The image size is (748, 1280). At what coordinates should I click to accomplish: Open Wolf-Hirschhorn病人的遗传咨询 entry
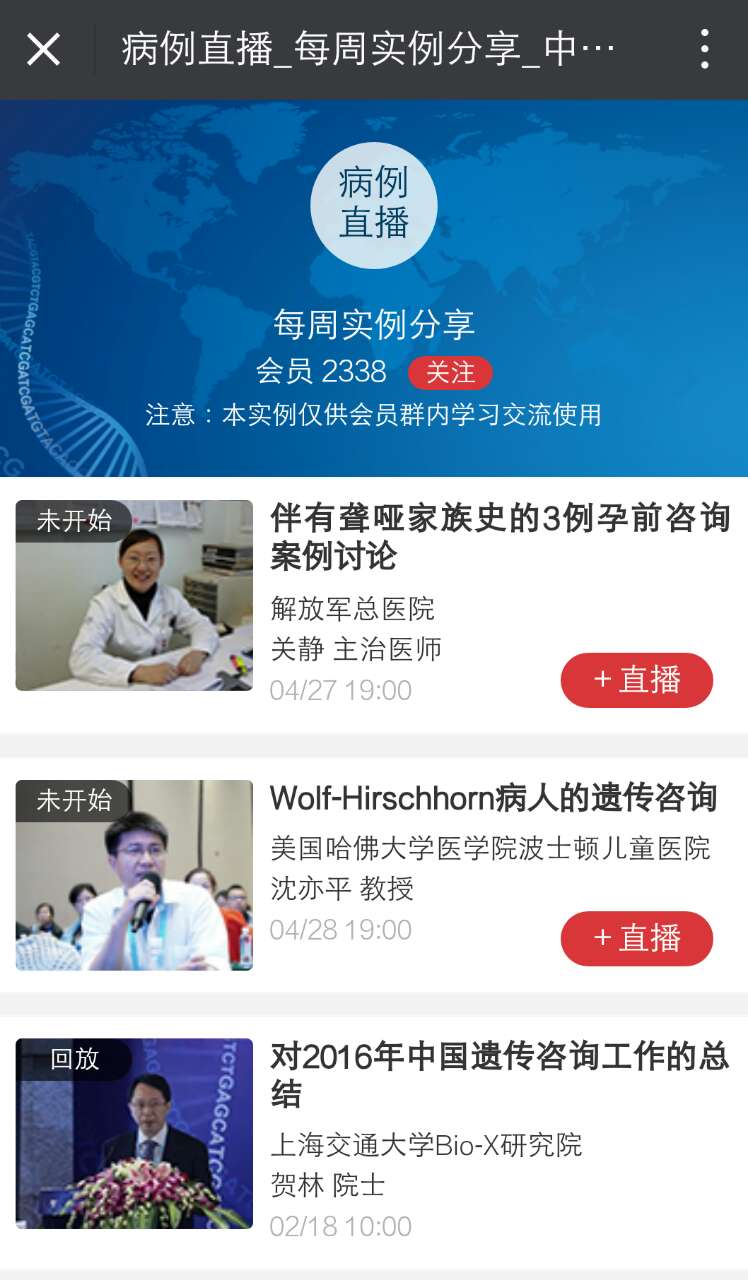coord(494,798)
